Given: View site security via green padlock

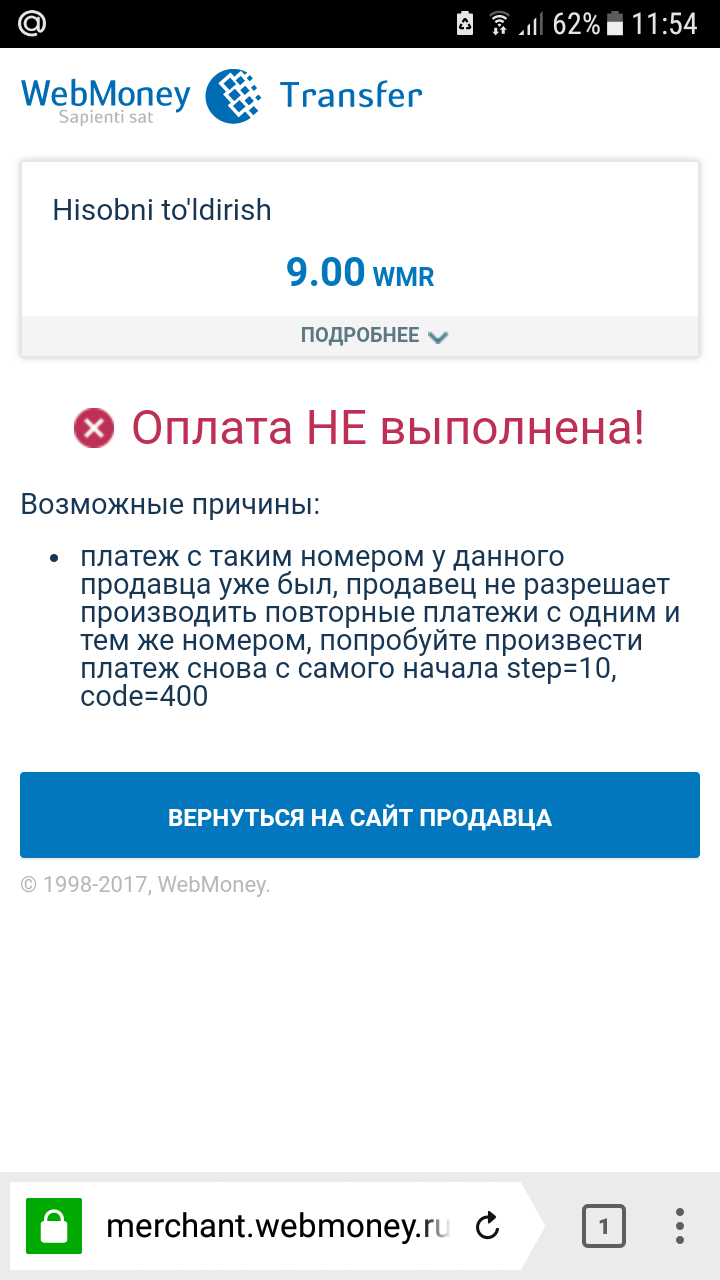Looking at the screenshot, I should click(51, 1225).
